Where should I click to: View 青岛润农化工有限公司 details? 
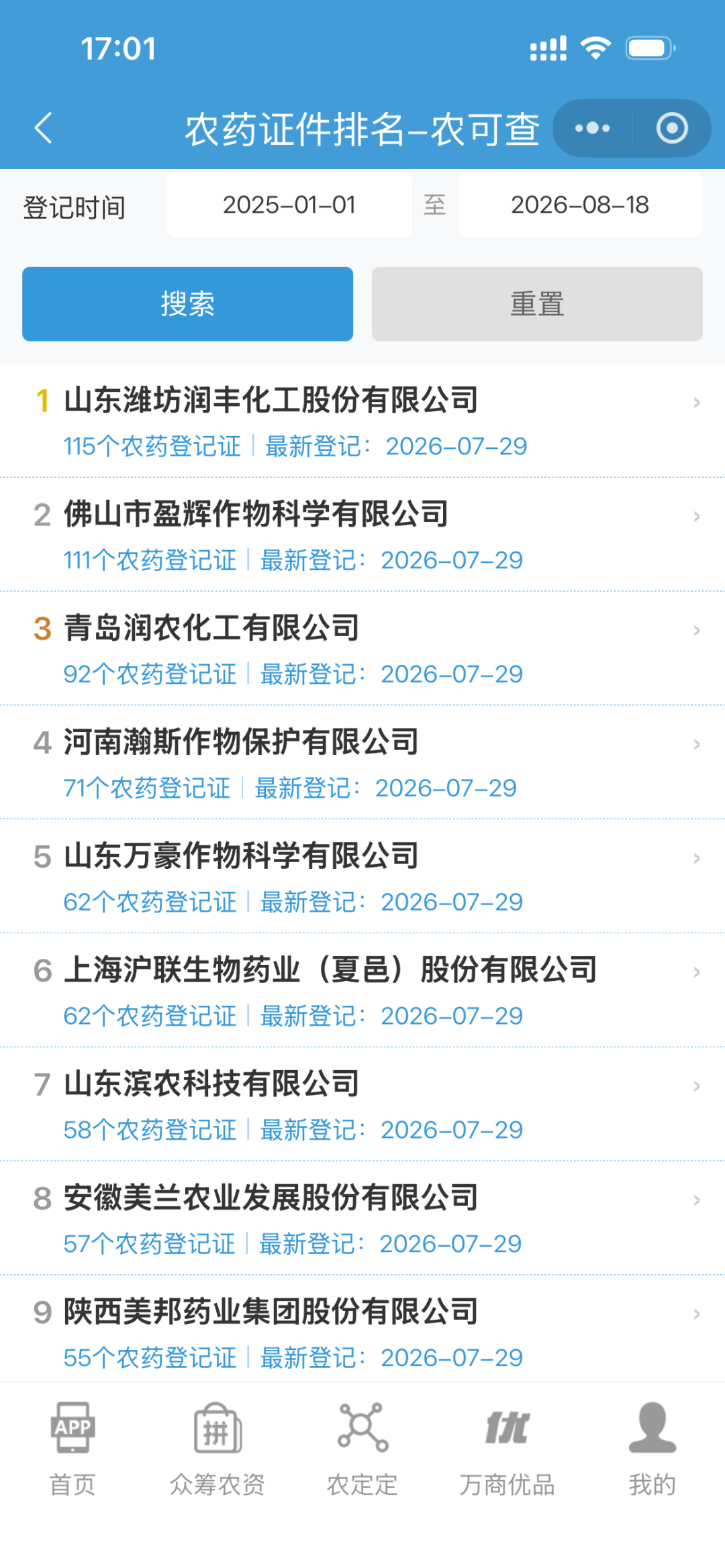[362, 649]
